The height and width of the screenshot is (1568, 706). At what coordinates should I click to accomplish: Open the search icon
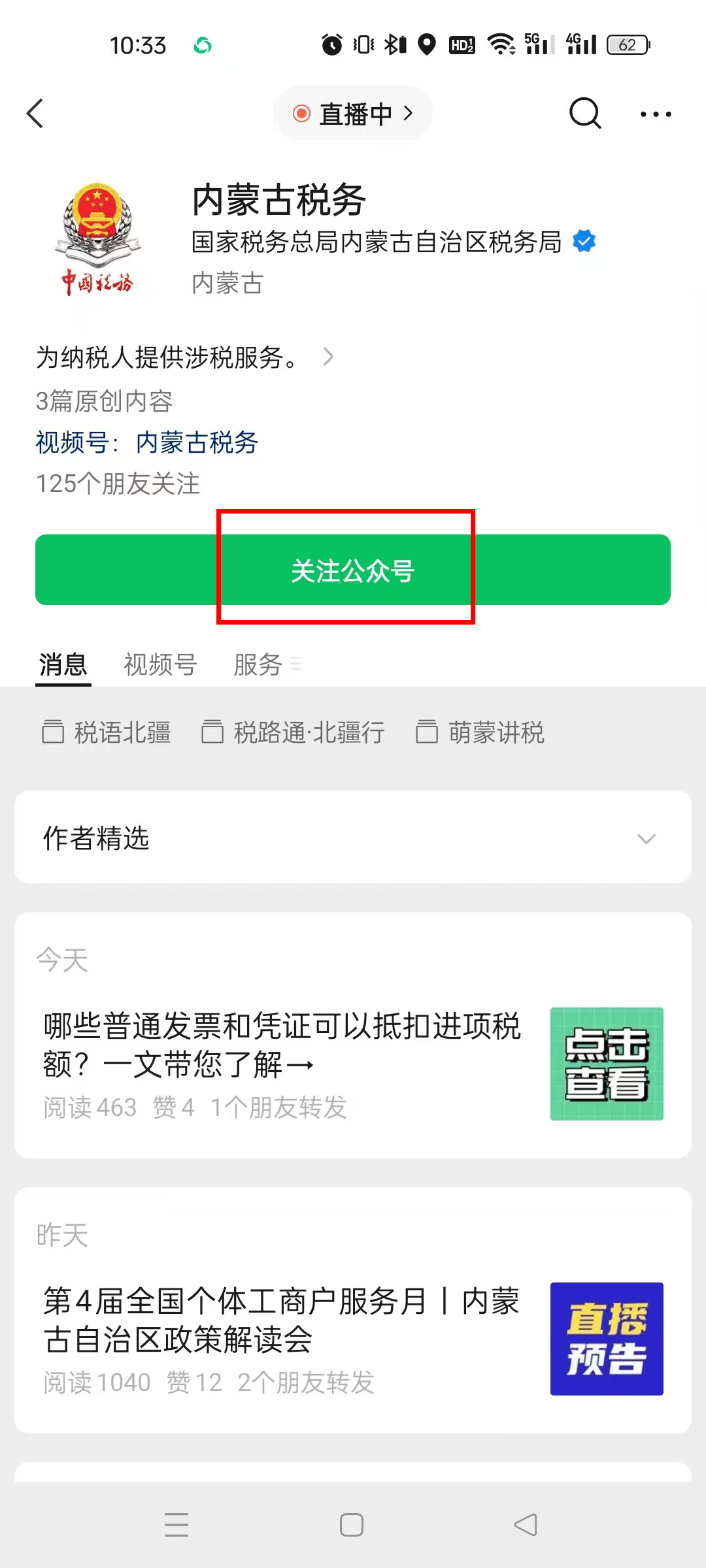click(584, 114)
